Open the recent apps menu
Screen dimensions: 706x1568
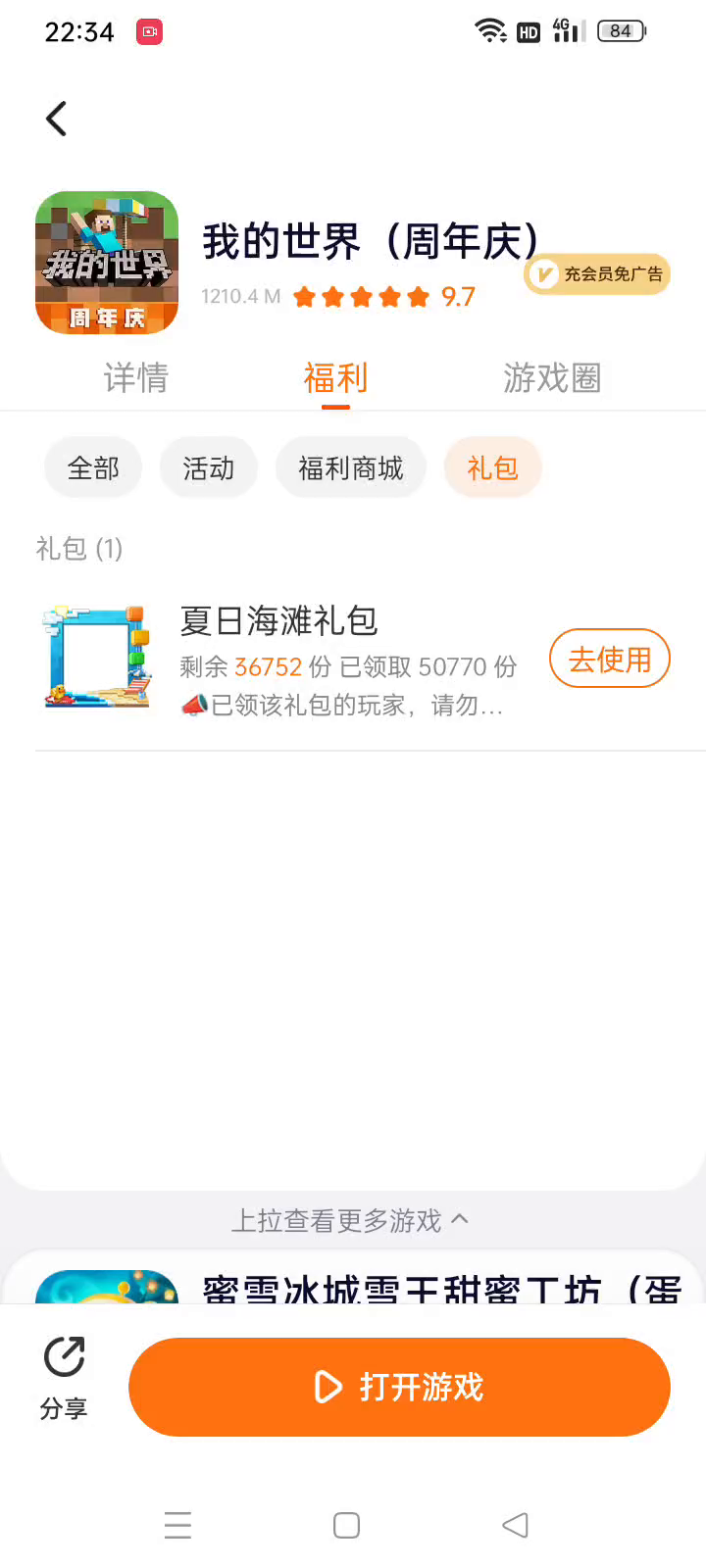pos(177,1525)
